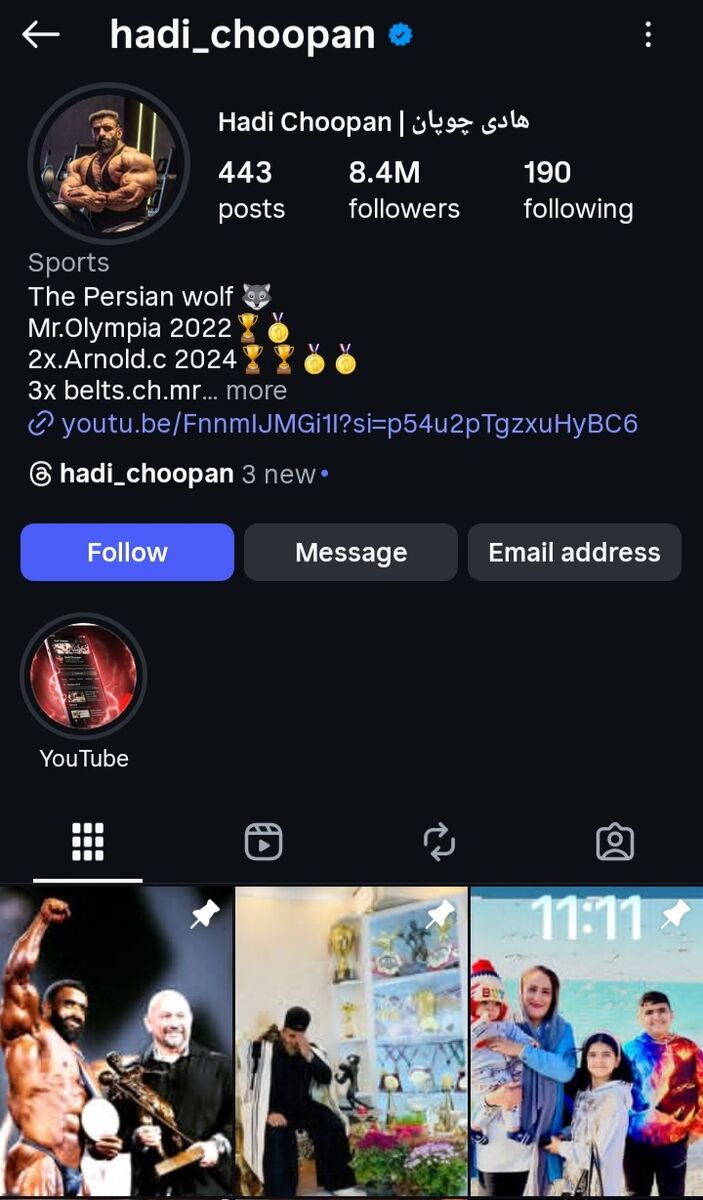Open the three-dot overflow menu
703x1200 pixels.
tap(648, 35)
